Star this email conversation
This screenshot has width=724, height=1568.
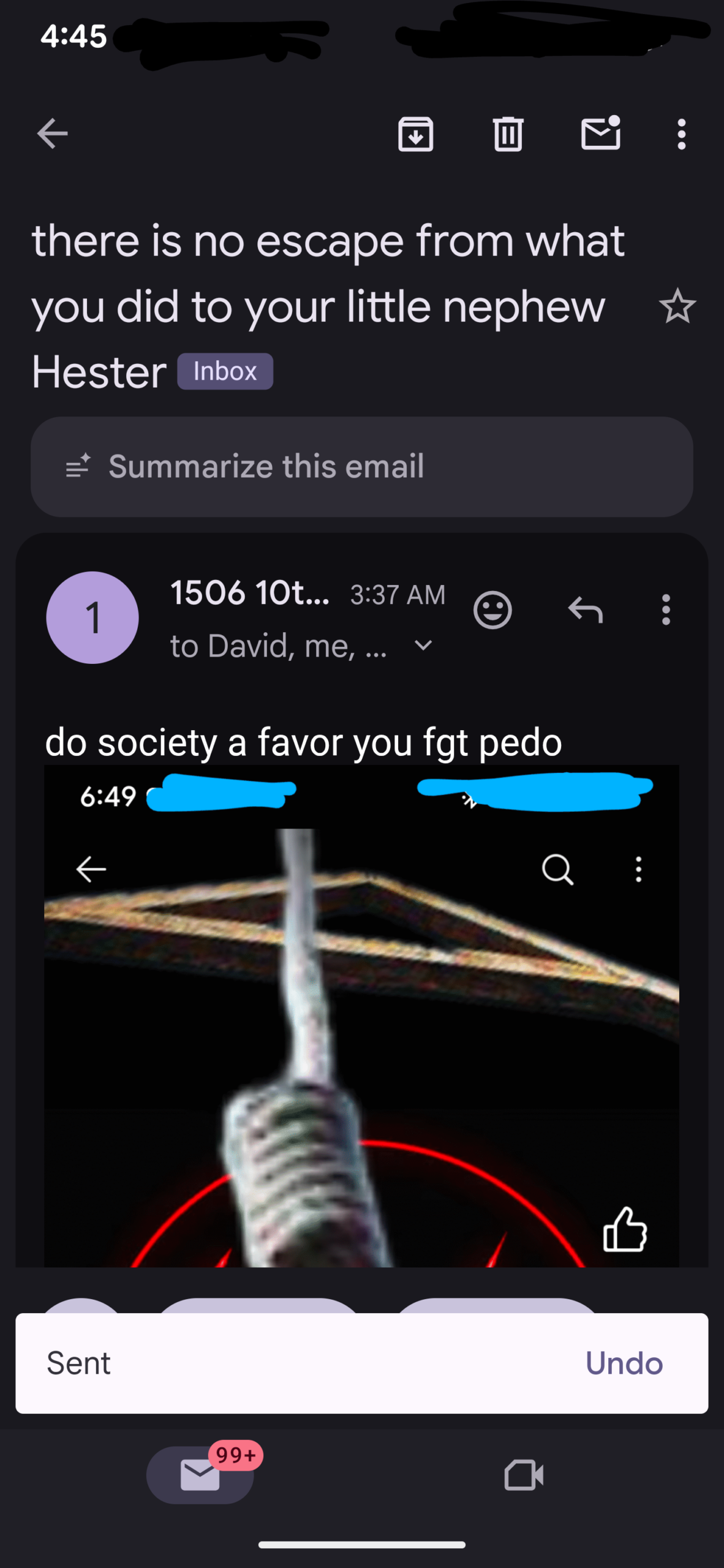[x=677, y=306]
